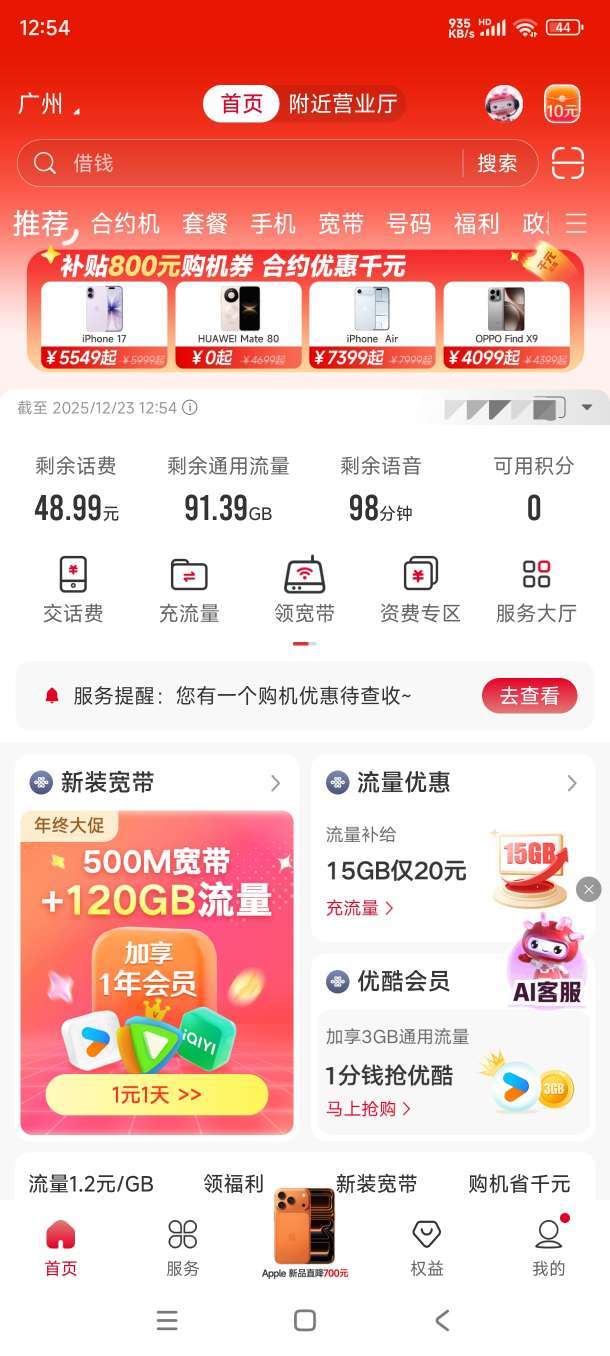Tap 去查看 on service reminder
Screen dimensions: 610x1356
tap(529, 696)
